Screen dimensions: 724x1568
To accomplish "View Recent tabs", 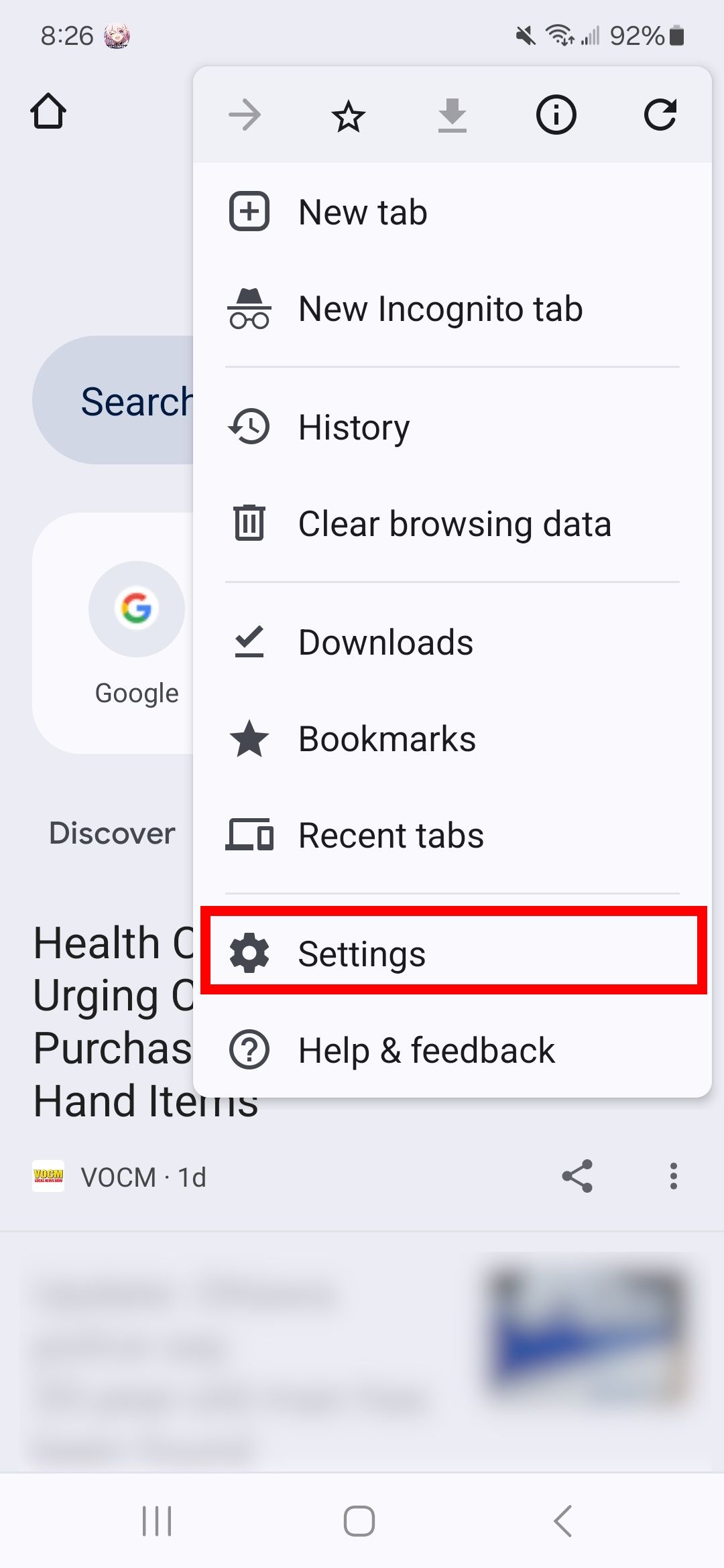I will coord(391,835).
